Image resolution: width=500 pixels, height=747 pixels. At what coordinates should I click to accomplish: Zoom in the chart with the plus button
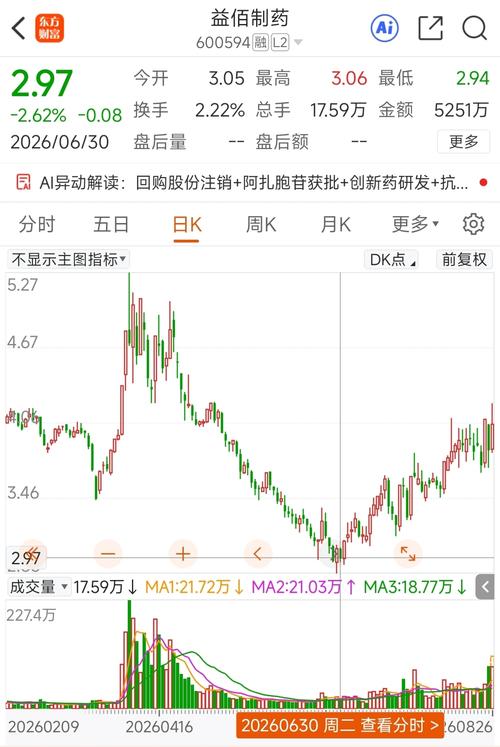[x=183, y=554]
